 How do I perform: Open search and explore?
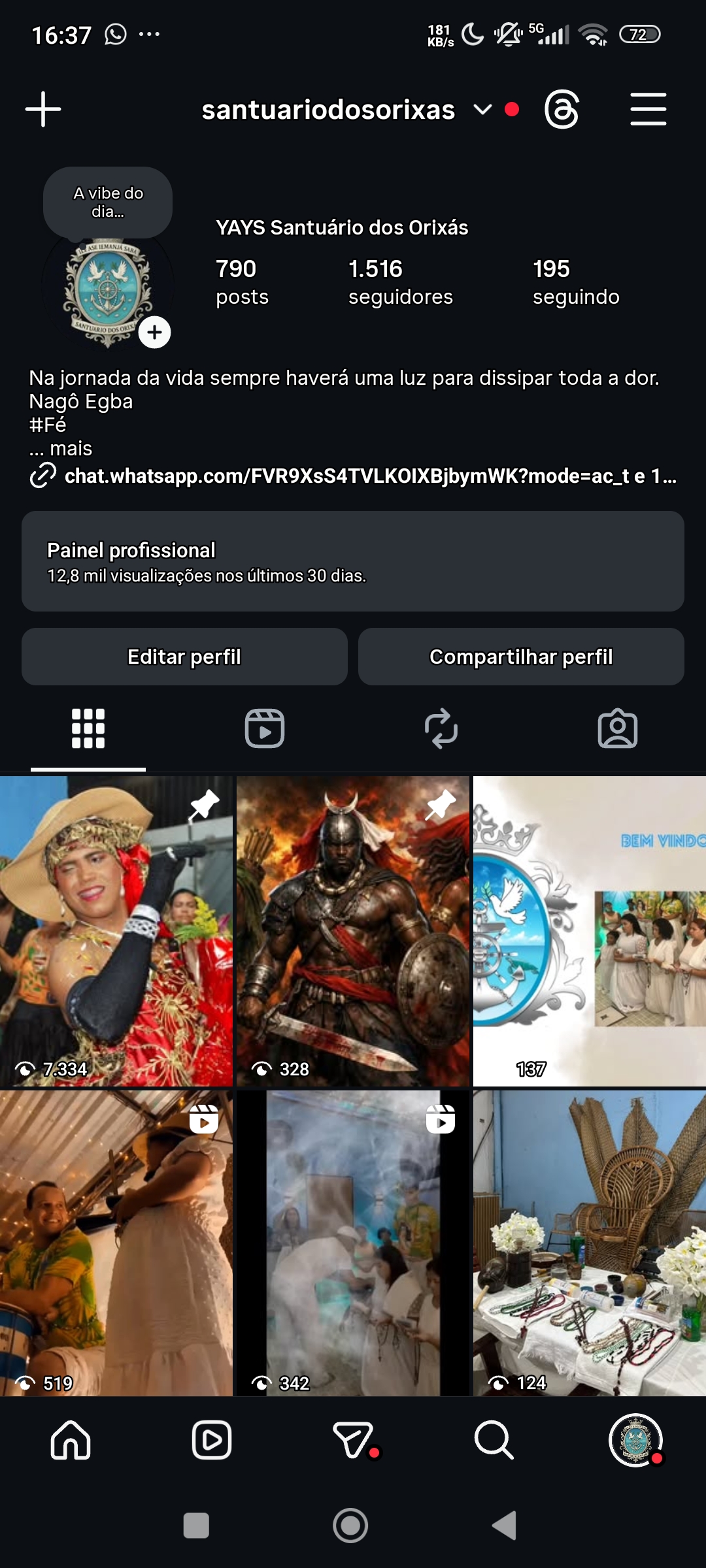494,1440
